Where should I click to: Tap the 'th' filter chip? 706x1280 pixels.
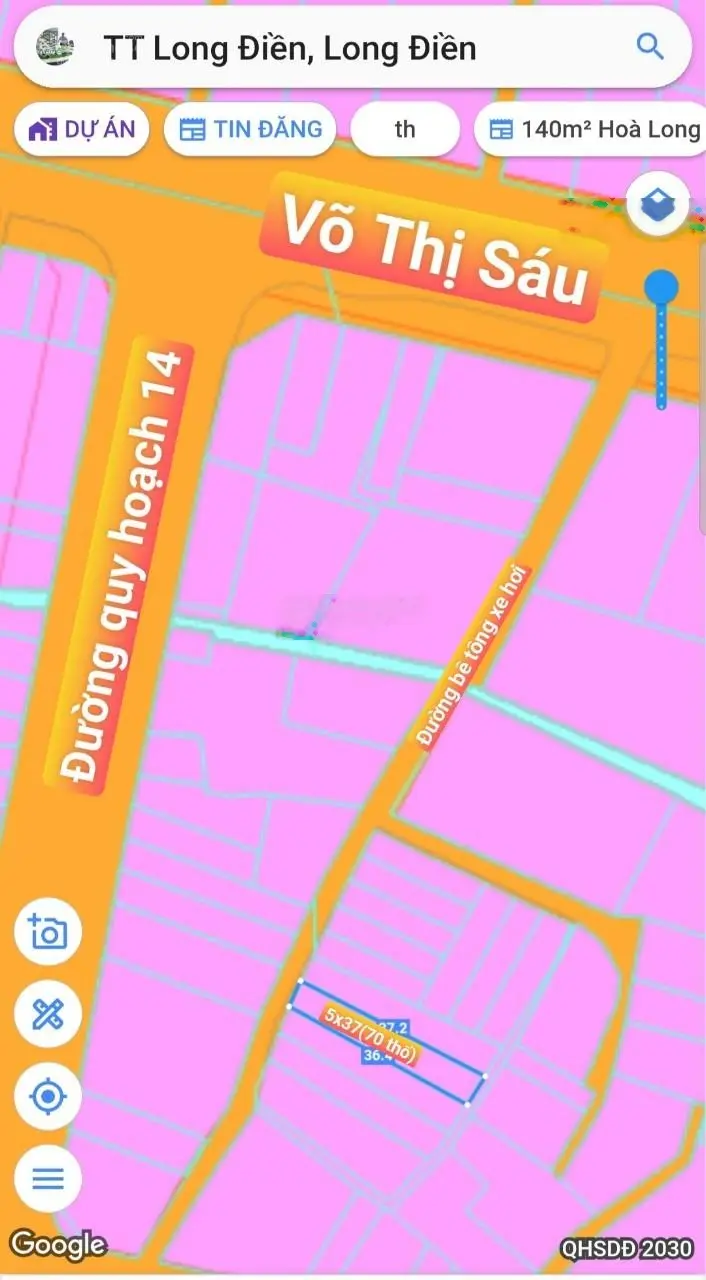tap(405, 130)
